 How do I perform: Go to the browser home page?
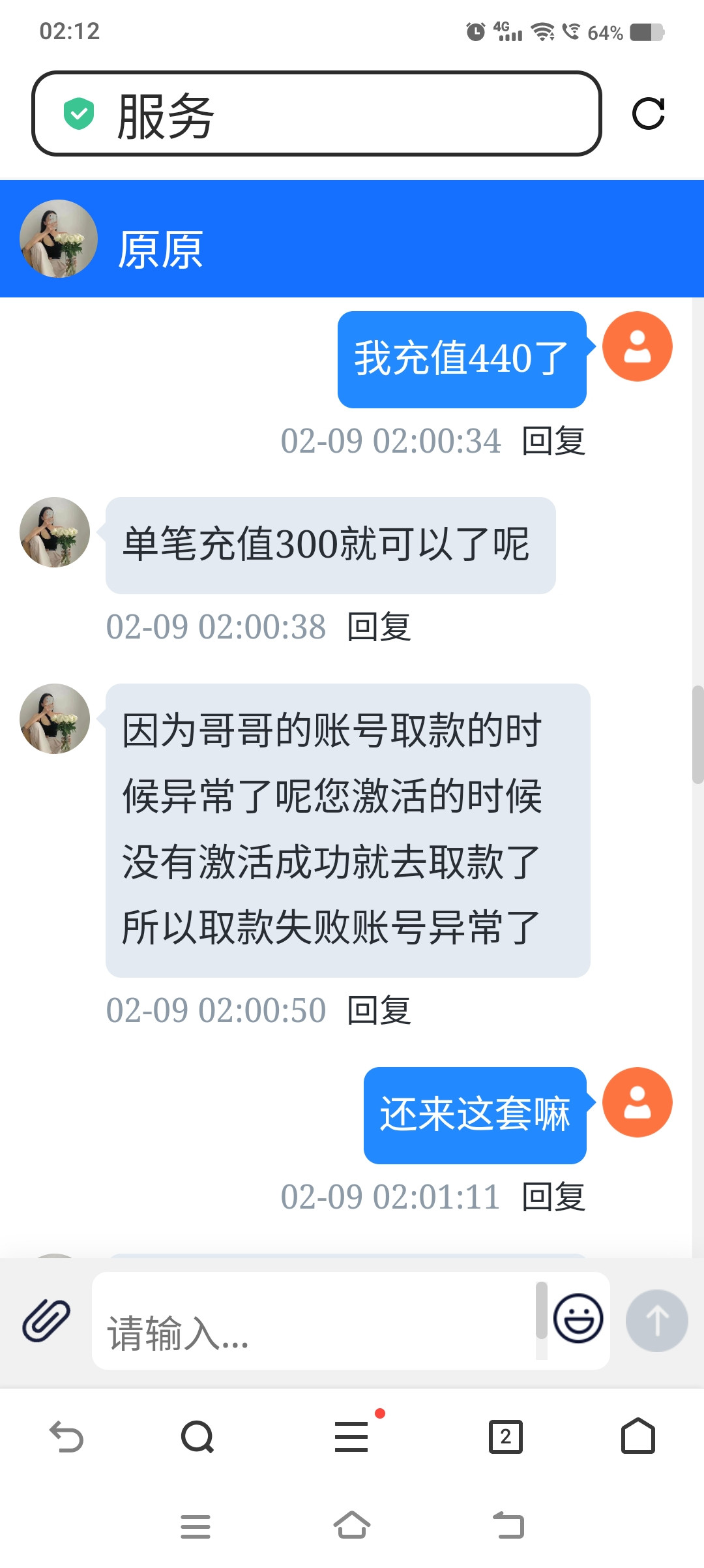[638, 1437]
